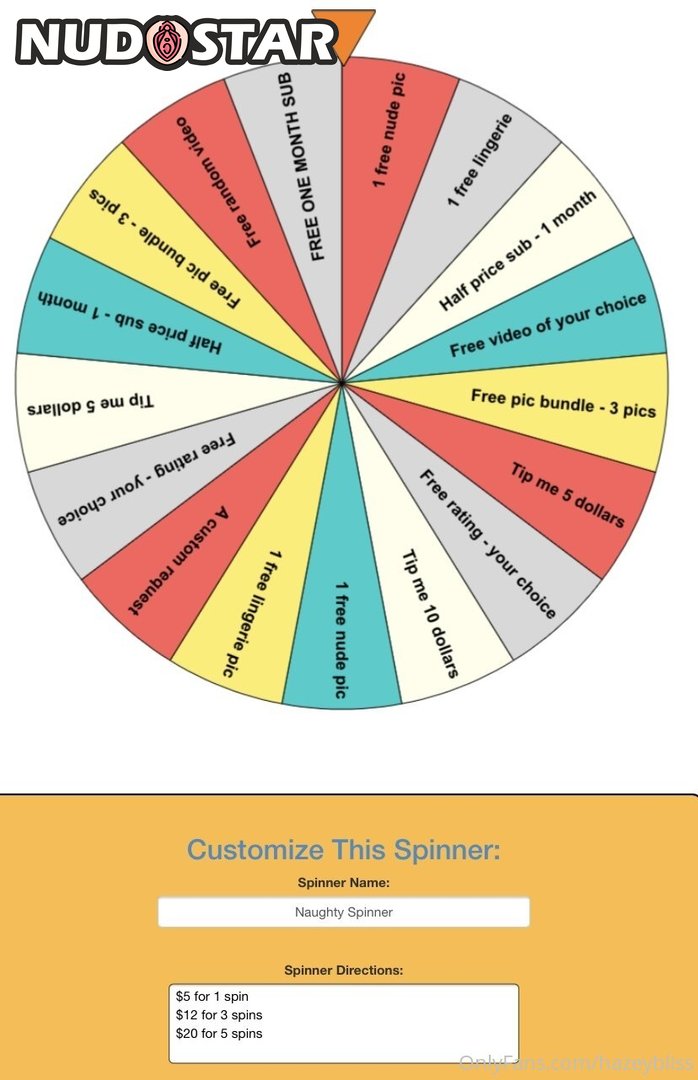Edit the Spinner Name field

343,912
